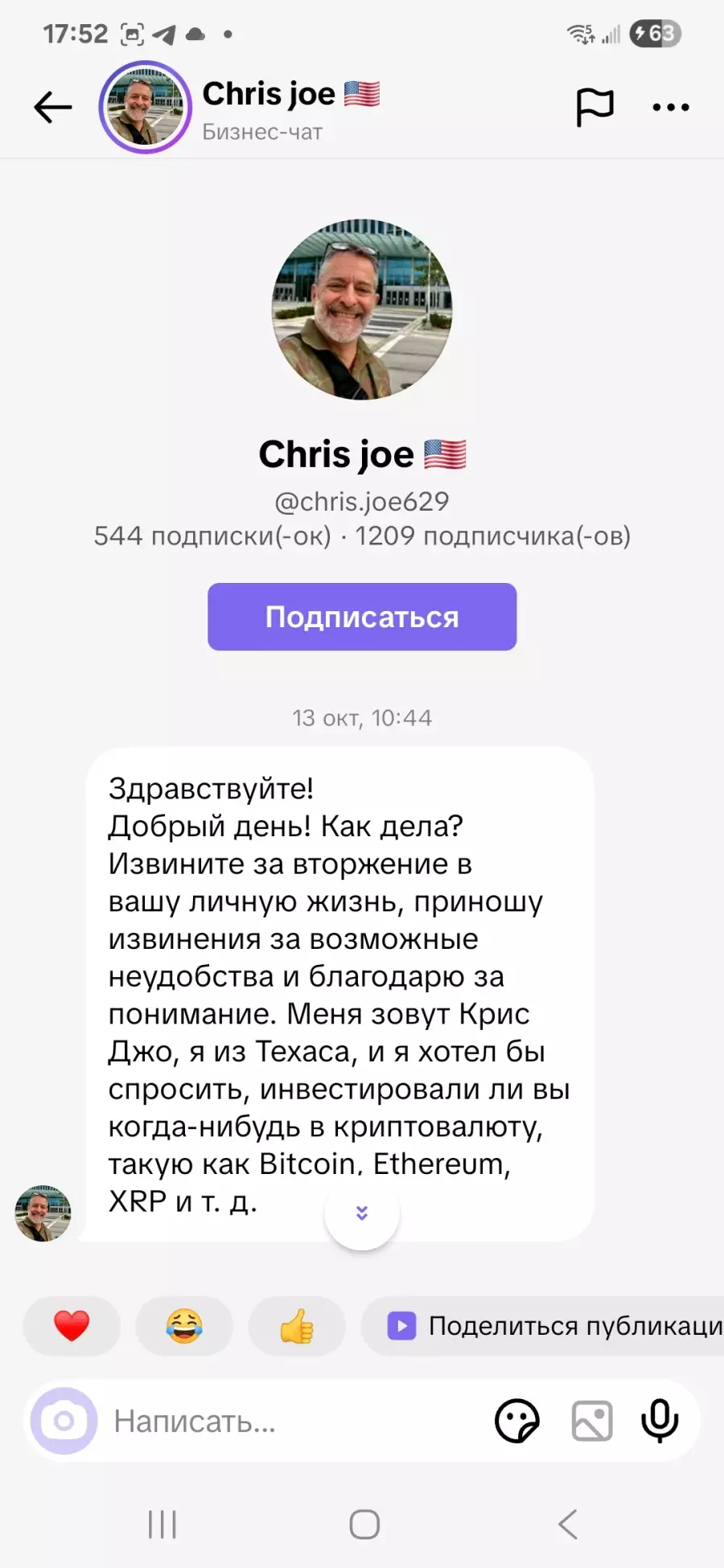
Task: Go back using the top arrow
Action: click(x=53, y=107)
